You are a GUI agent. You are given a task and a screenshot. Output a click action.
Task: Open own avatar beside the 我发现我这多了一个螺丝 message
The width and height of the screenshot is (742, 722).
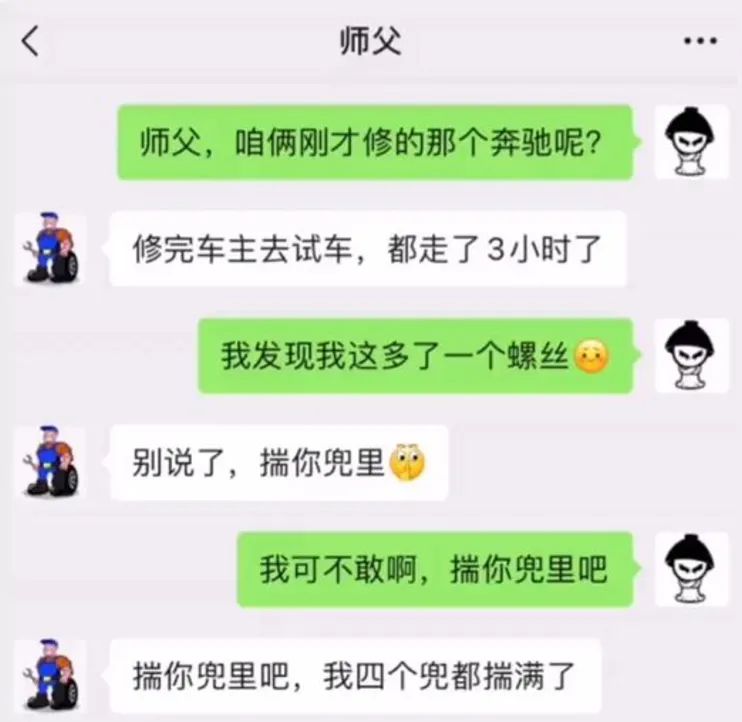[x=691, y=356]
